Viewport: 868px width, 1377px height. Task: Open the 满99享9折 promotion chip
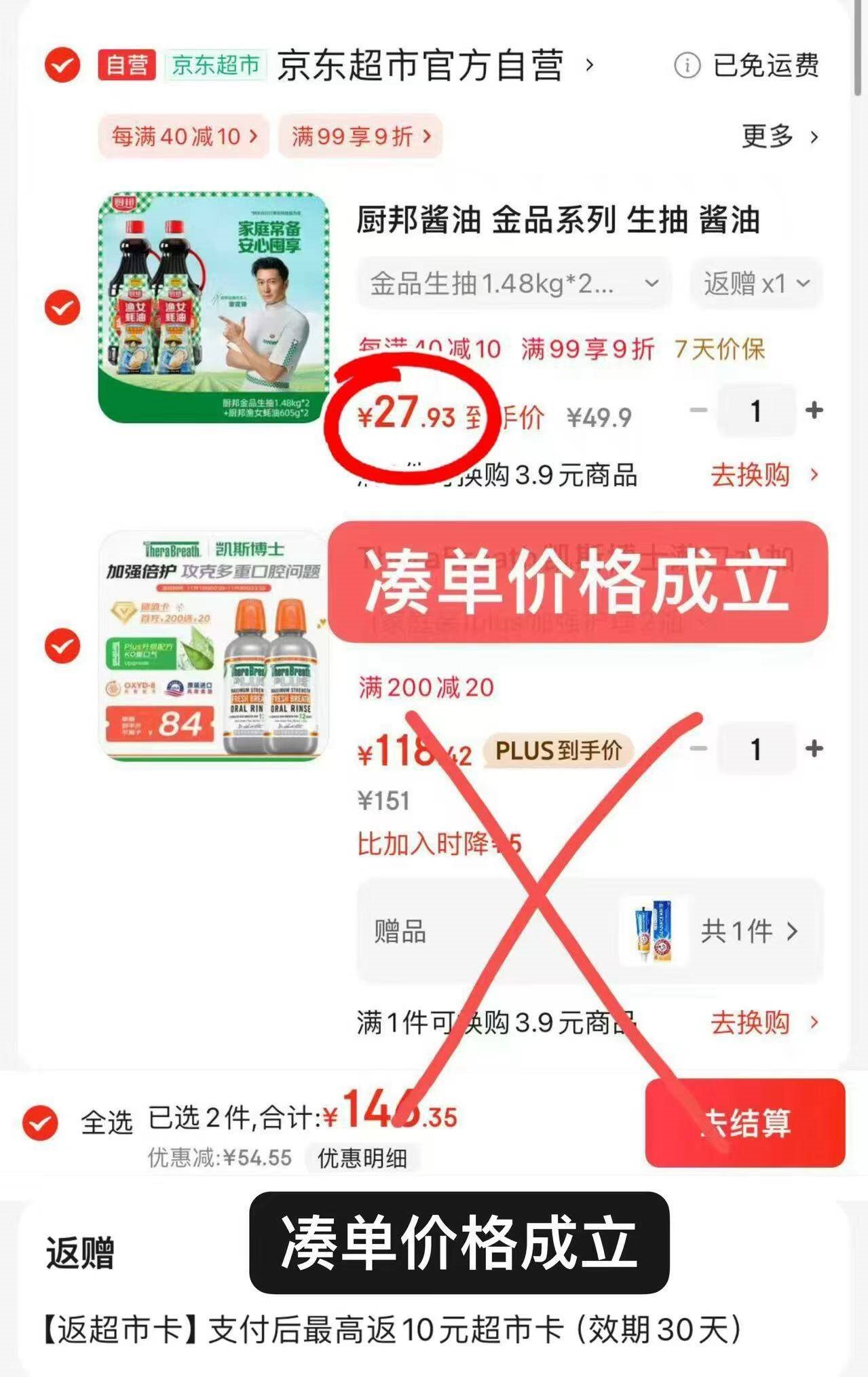360,136
